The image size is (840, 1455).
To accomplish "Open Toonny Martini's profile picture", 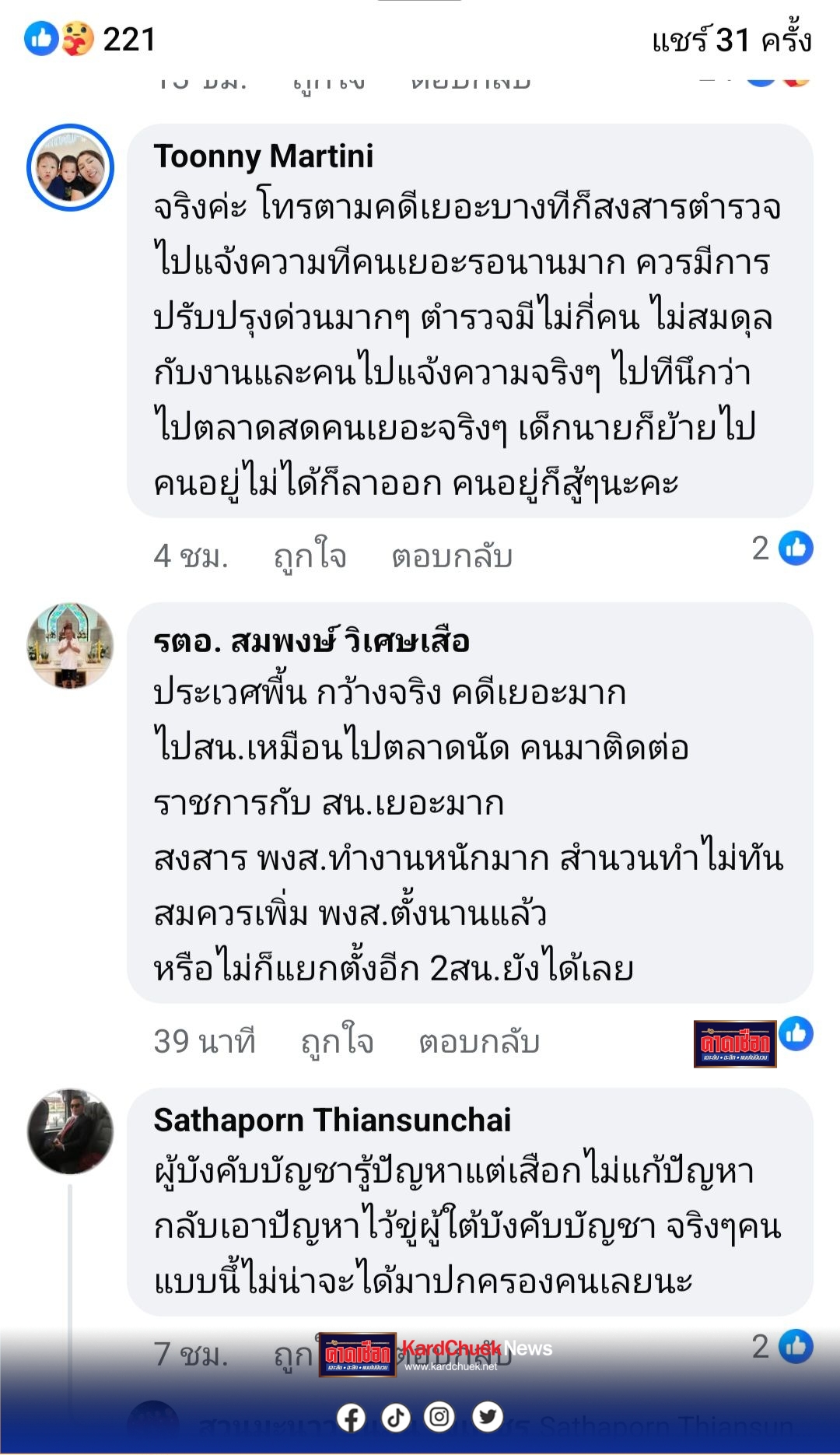I will click(x=70, y=167).
